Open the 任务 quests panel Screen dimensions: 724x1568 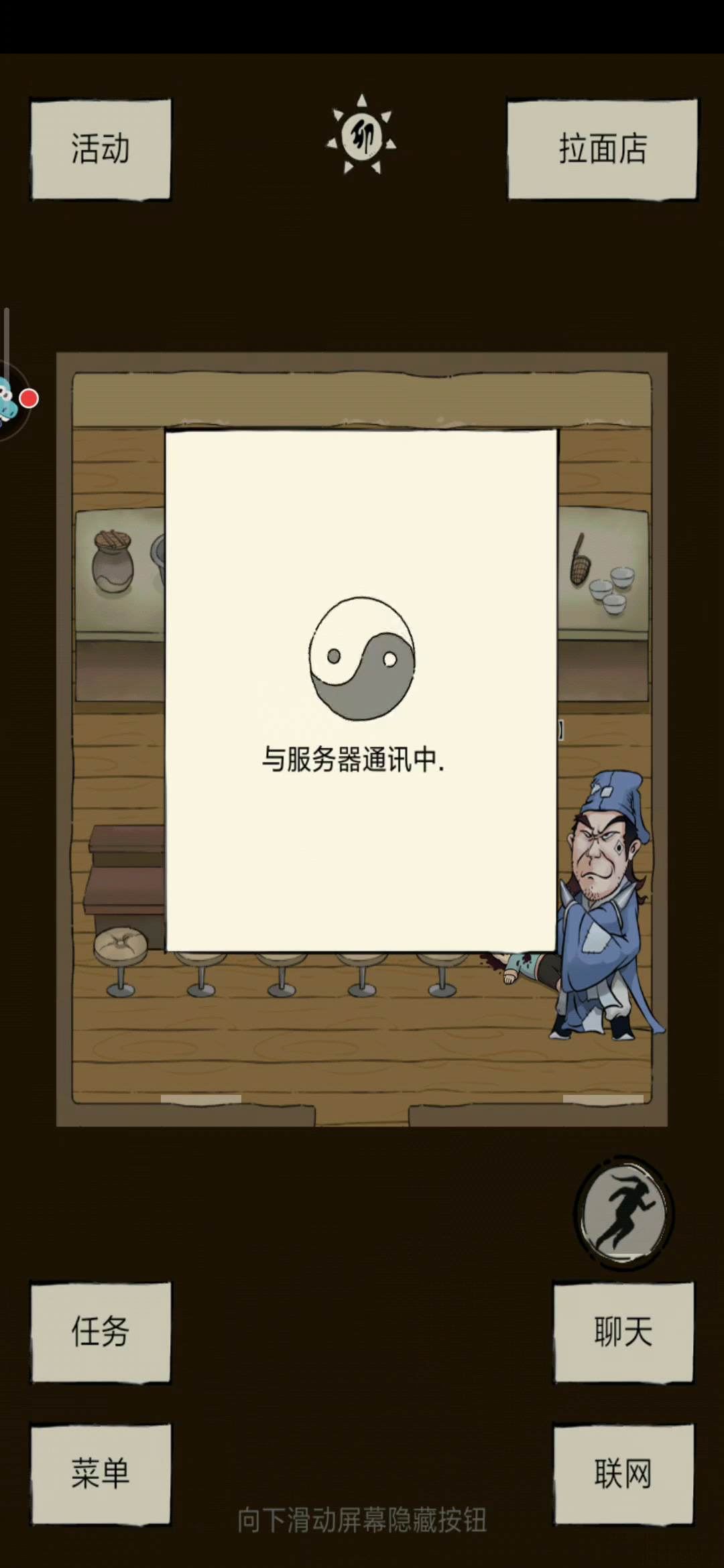point(101,1331)
